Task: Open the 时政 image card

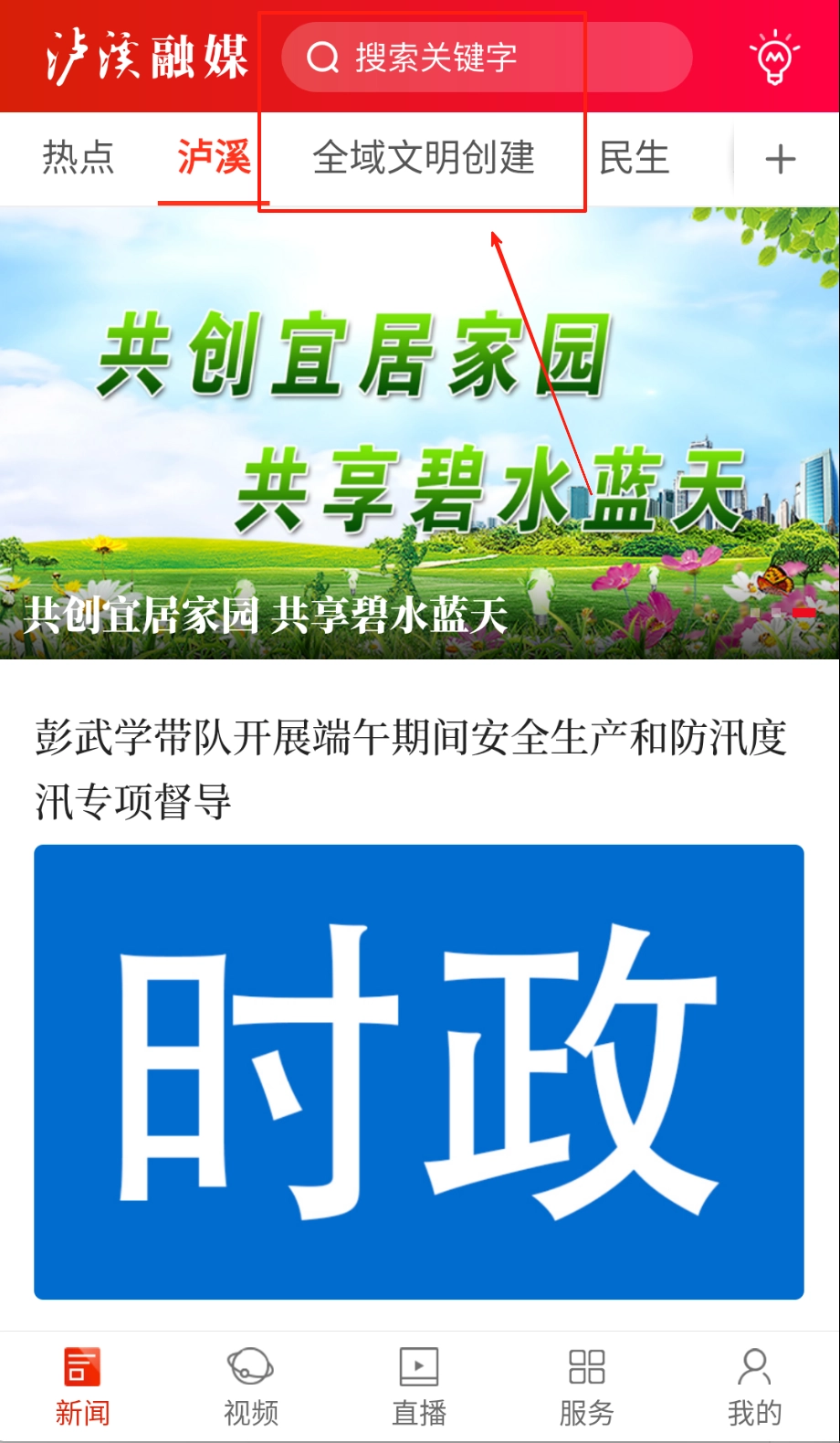Action: [x=419, y=1071]
